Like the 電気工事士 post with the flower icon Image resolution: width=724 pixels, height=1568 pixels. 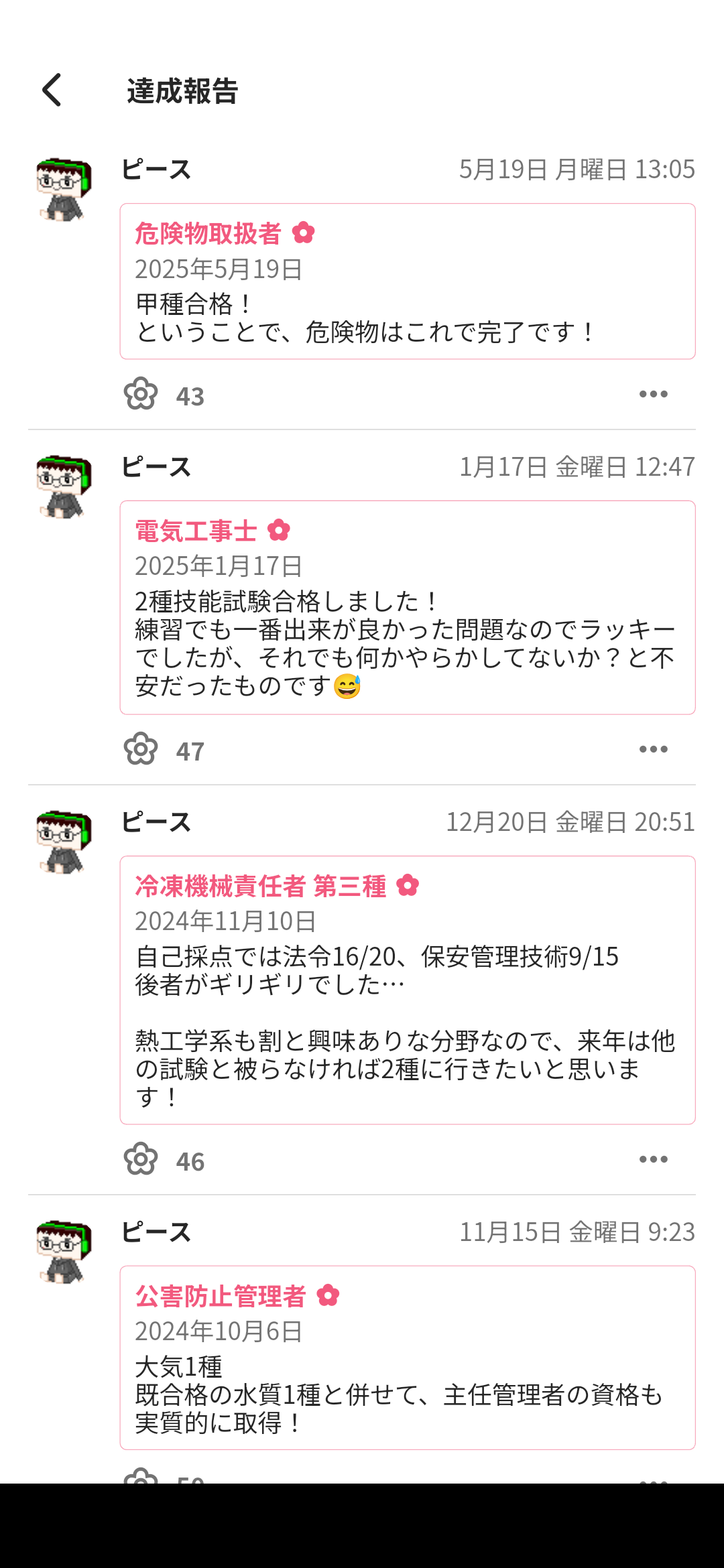(141, 749)
